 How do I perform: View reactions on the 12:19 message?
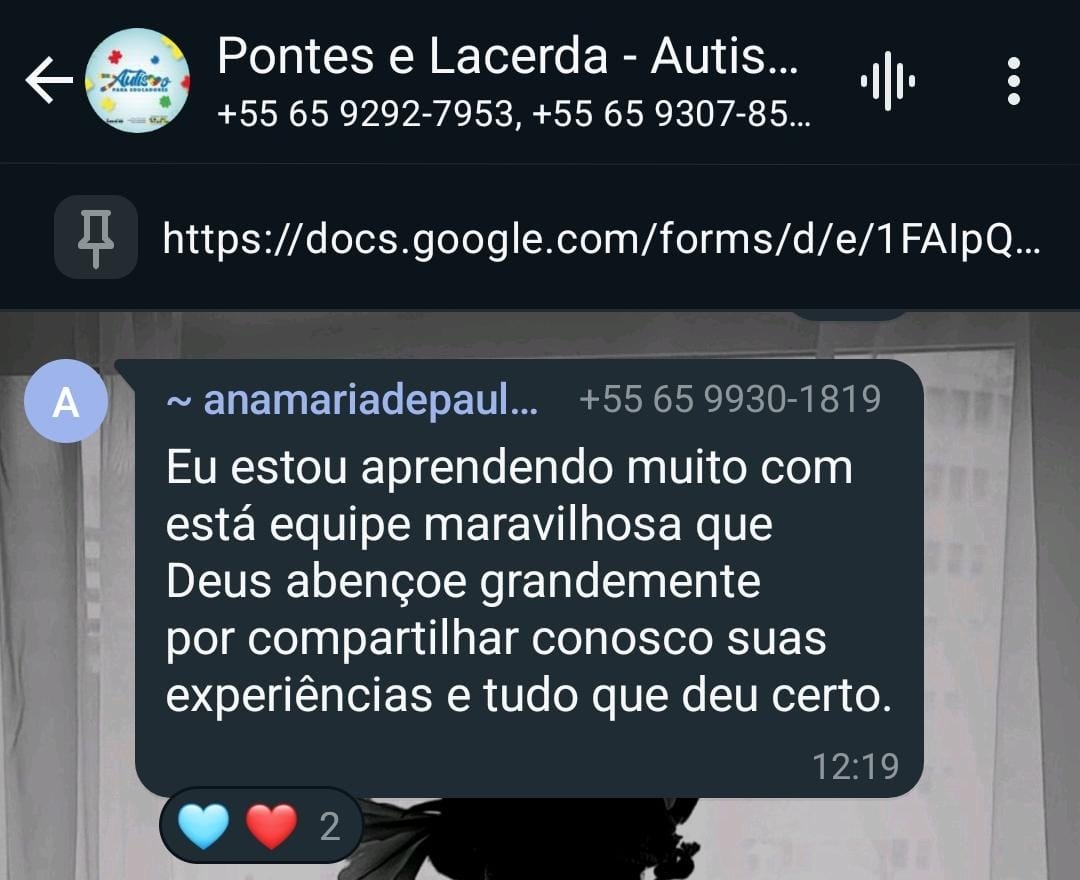pos(260,827)
